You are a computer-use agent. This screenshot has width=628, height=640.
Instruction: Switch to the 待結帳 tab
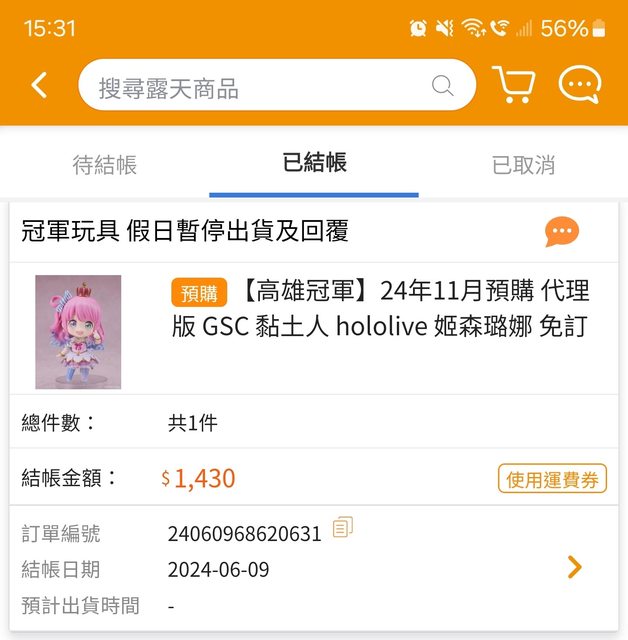coord(105,165)
